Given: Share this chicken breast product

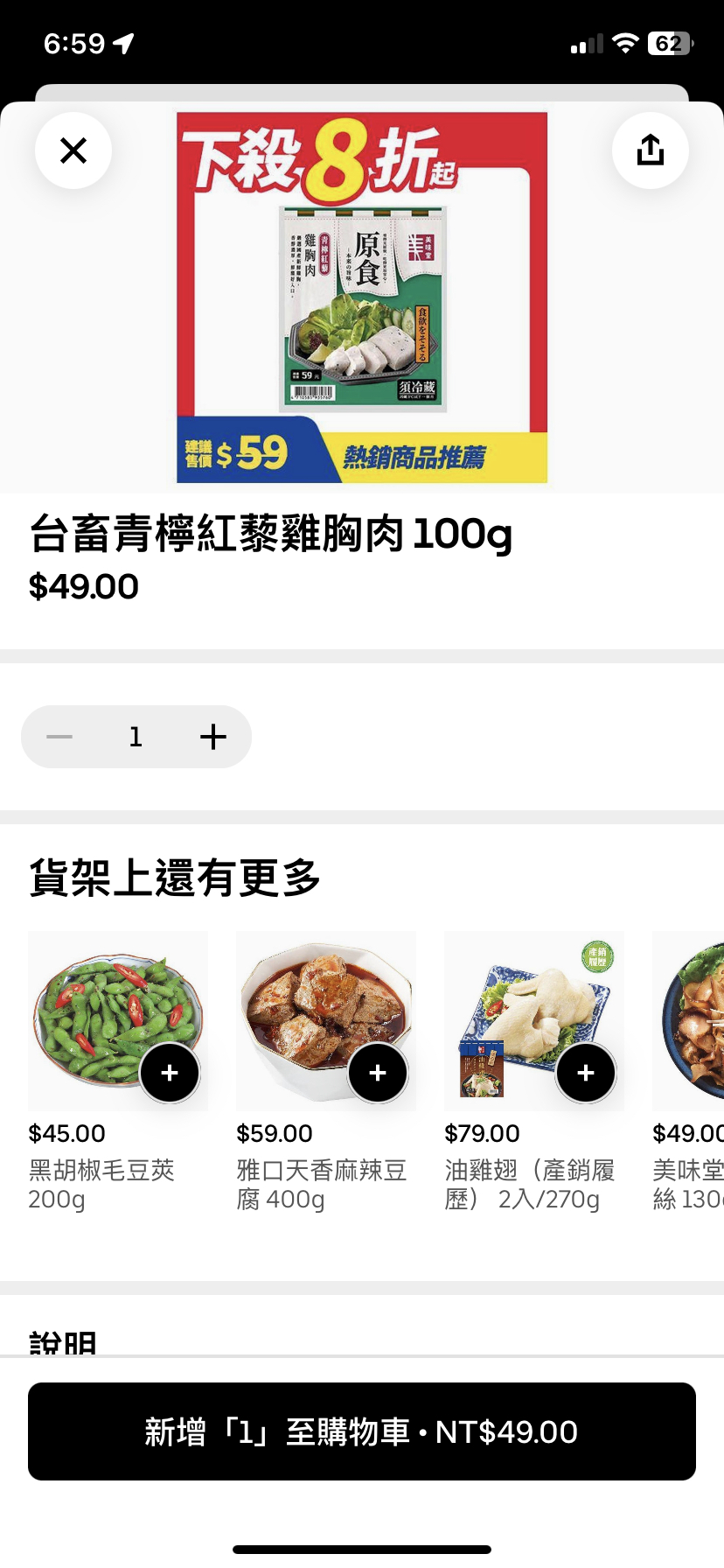Looking at the screenshot, I should click(650, 150).
